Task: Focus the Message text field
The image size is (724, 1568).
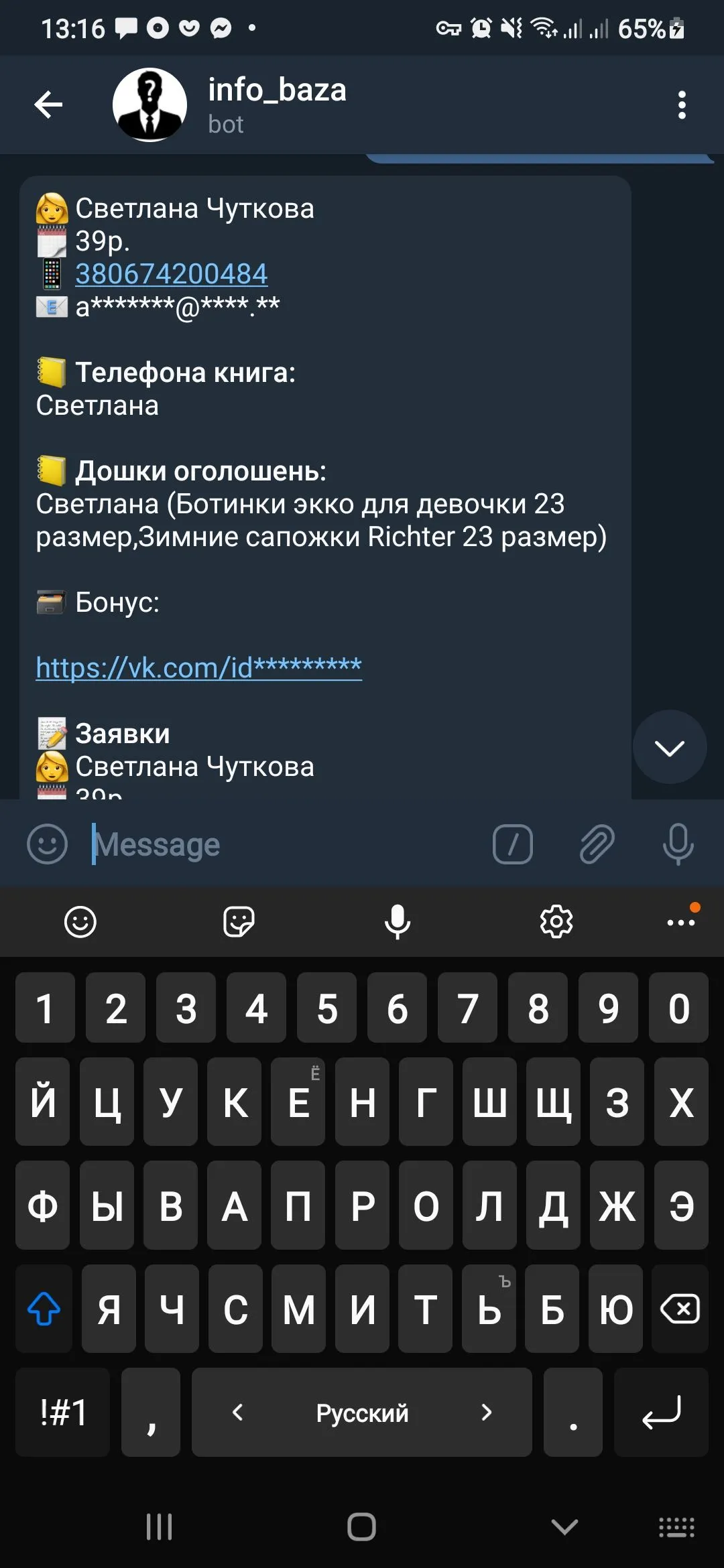Action: pyautogui.click(x=282, y=844)
